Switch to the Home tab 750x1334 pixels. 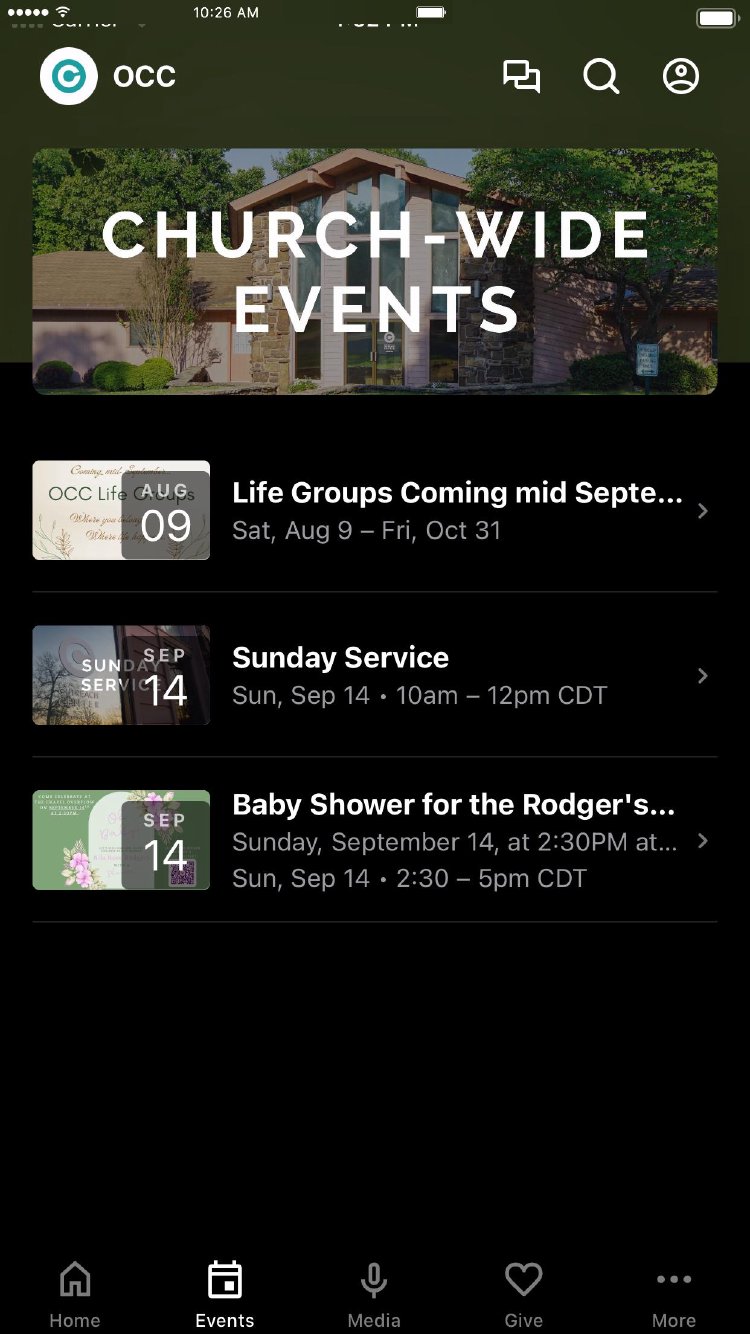tap(75, 1293)
